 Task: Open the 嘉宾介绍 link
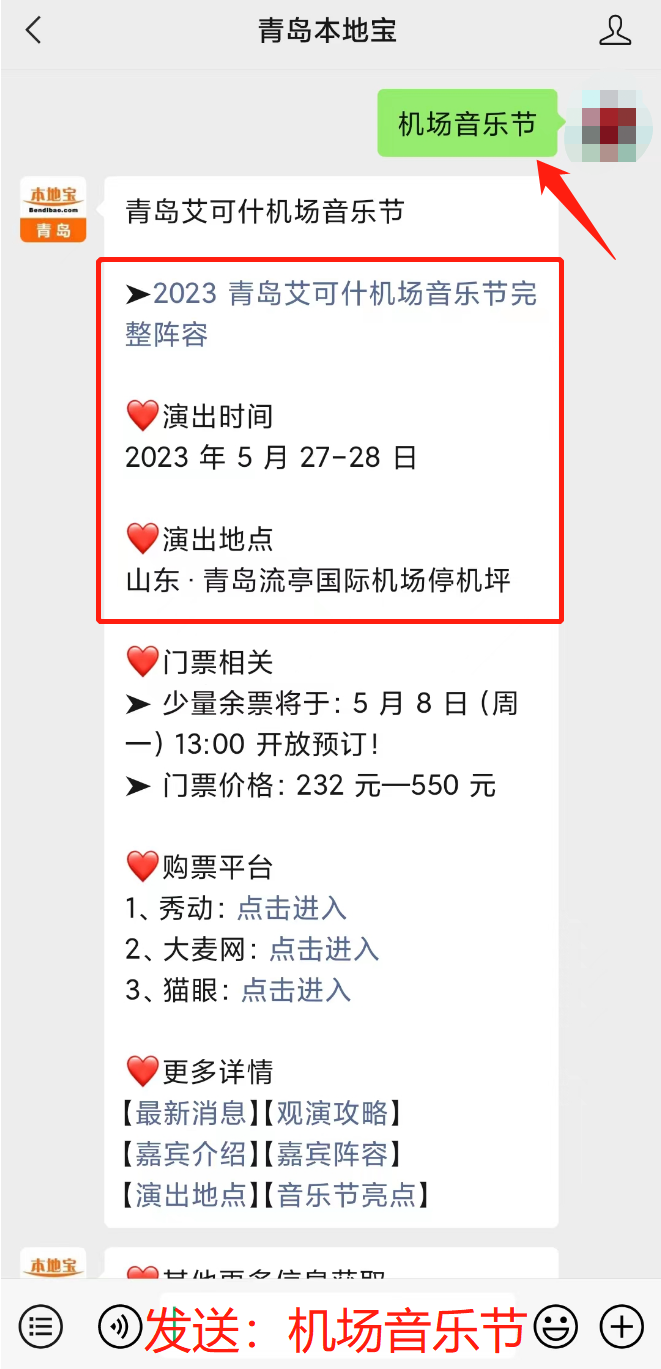[x=191, y=1154]
